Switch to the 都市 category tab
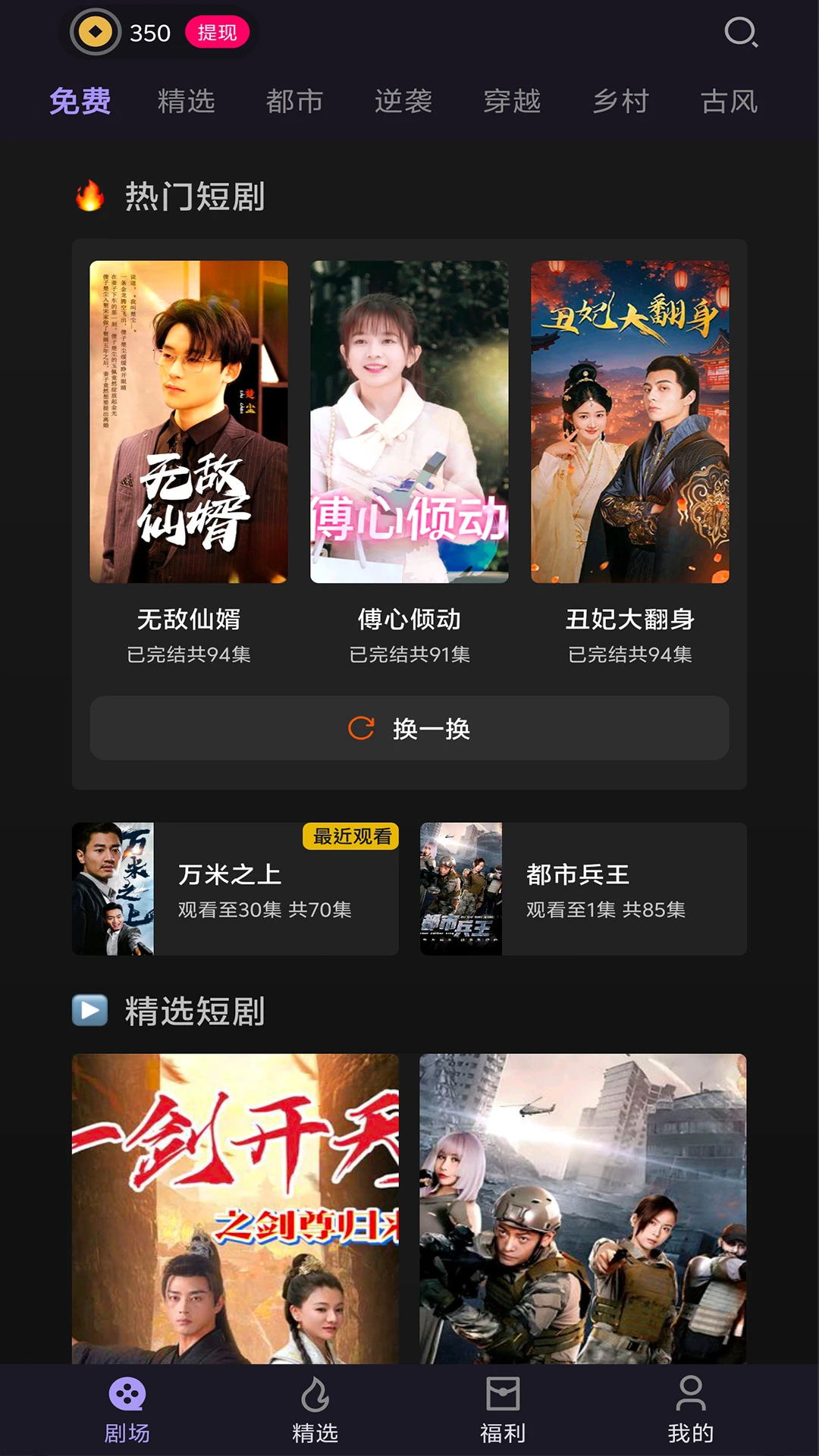819x1456 pixels. (295, 102)
